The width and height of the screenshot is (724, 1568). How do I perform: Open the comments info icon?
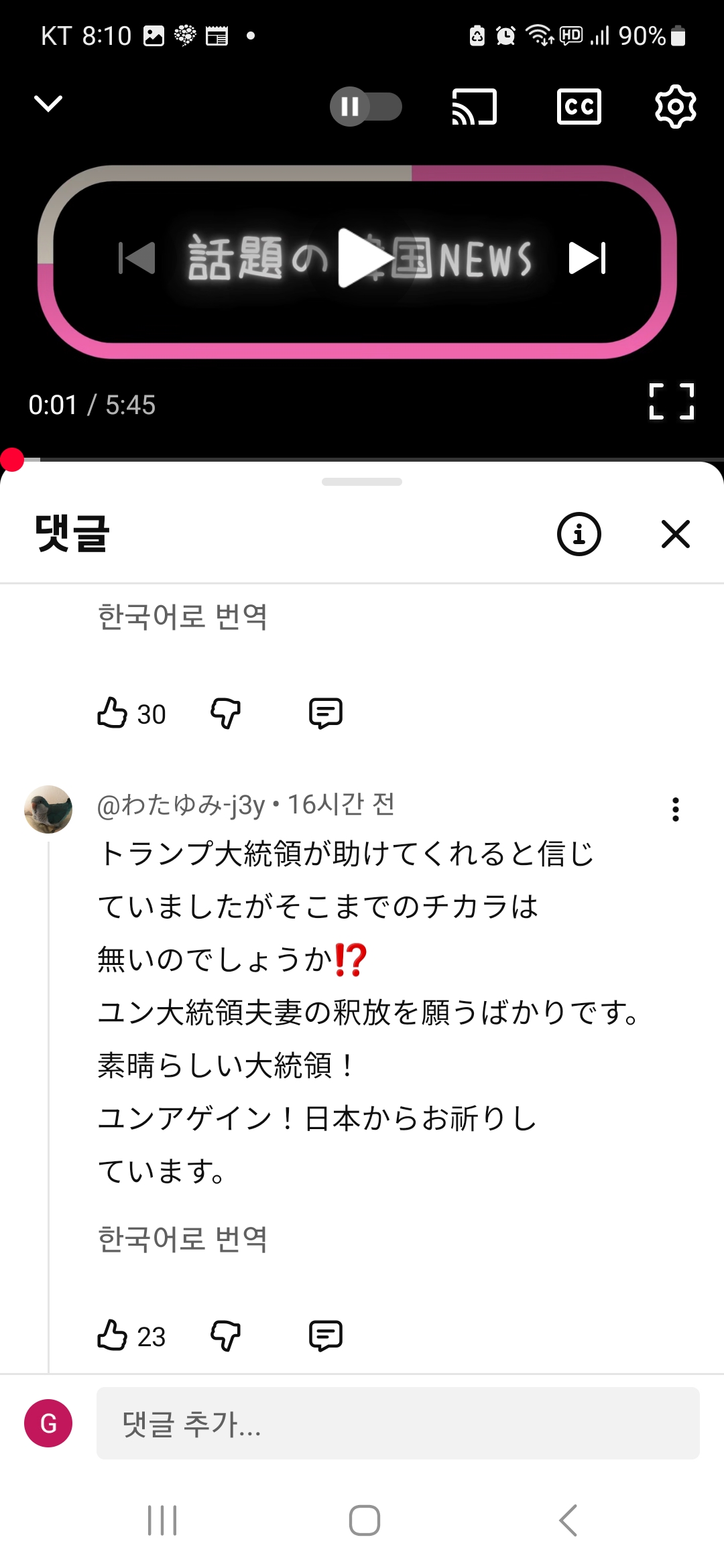pyautogui.click(x=579, y=534)
